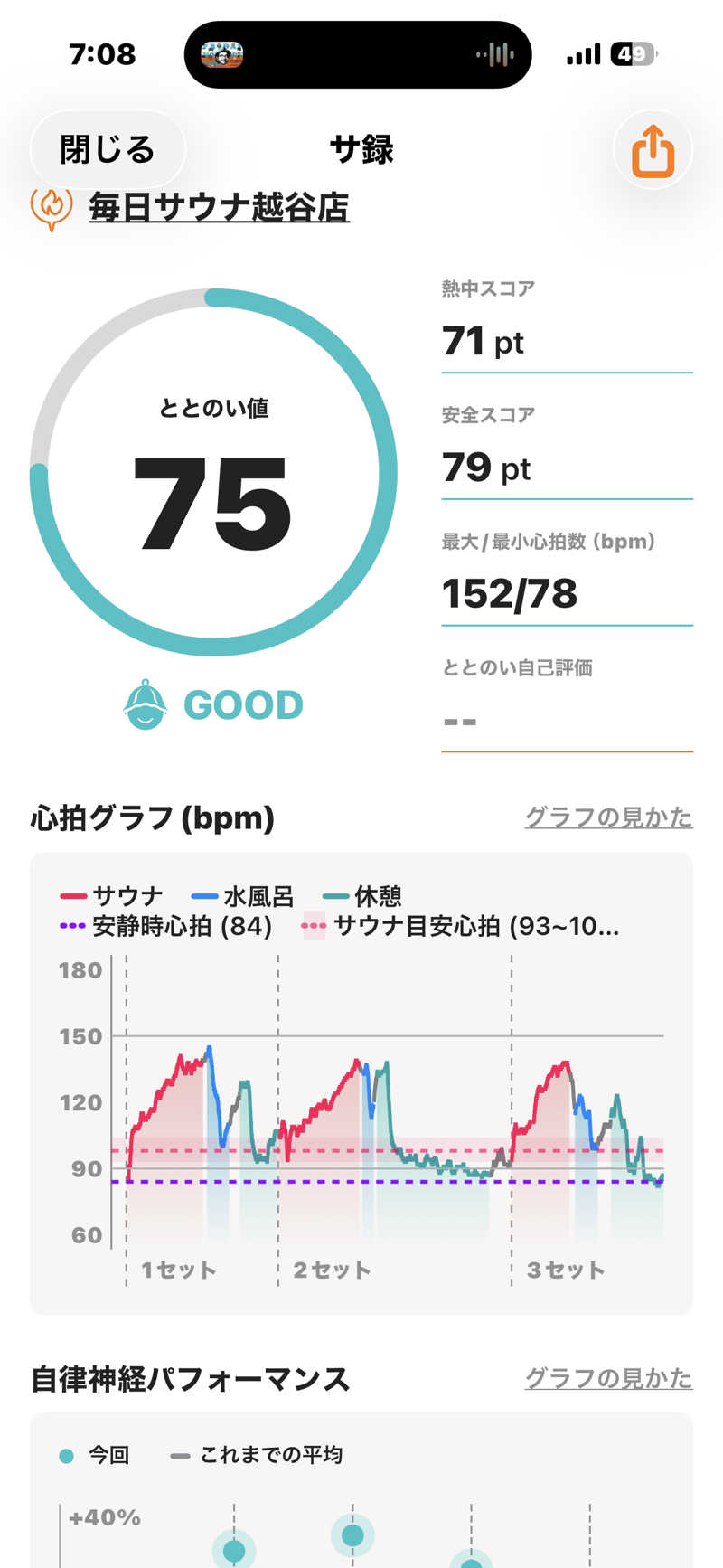Viewport: 723px width, 1568px height.
Task: Open グラフの見かた for 心拍グラフ
Action: click(608, 817)
